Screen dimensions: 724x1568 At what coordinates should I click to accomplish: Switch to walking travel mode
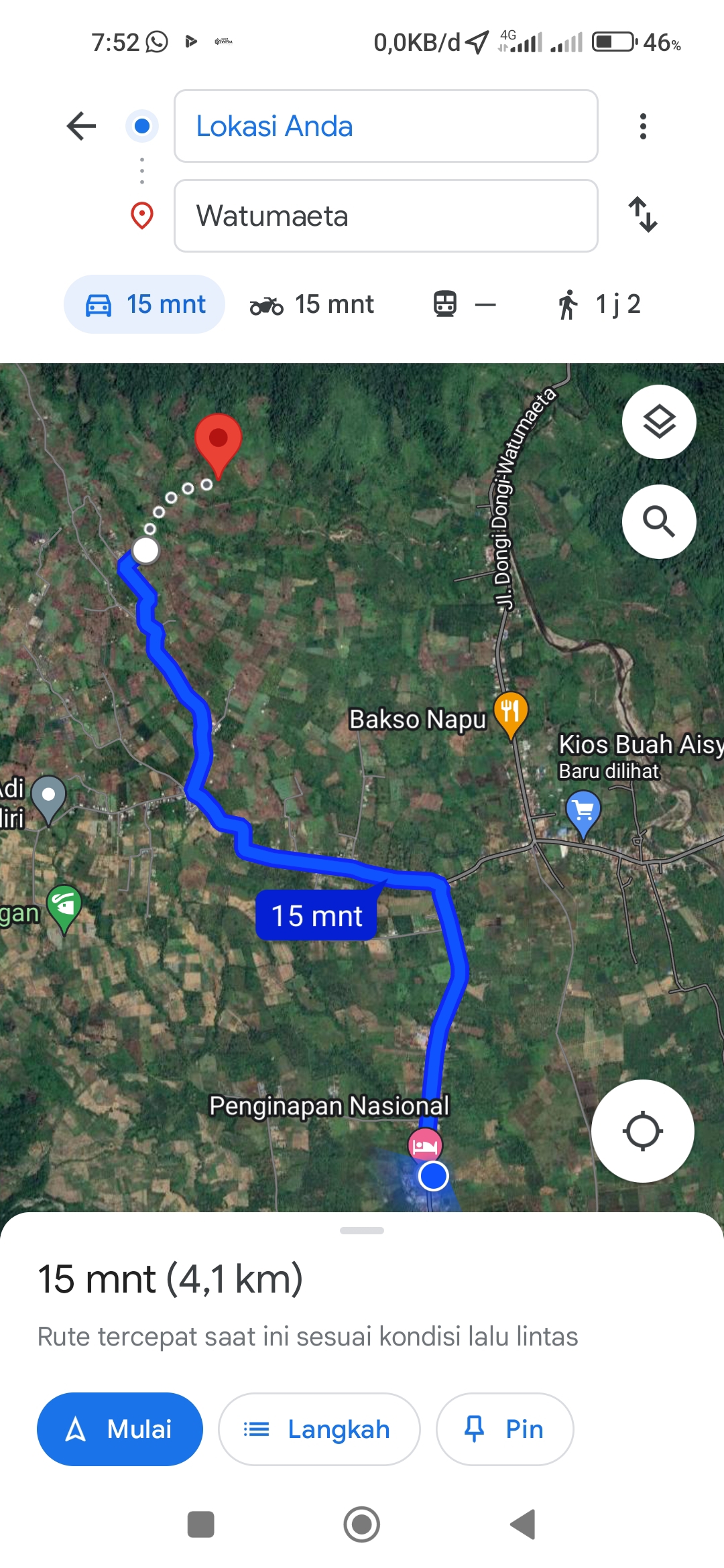[598, 304]
